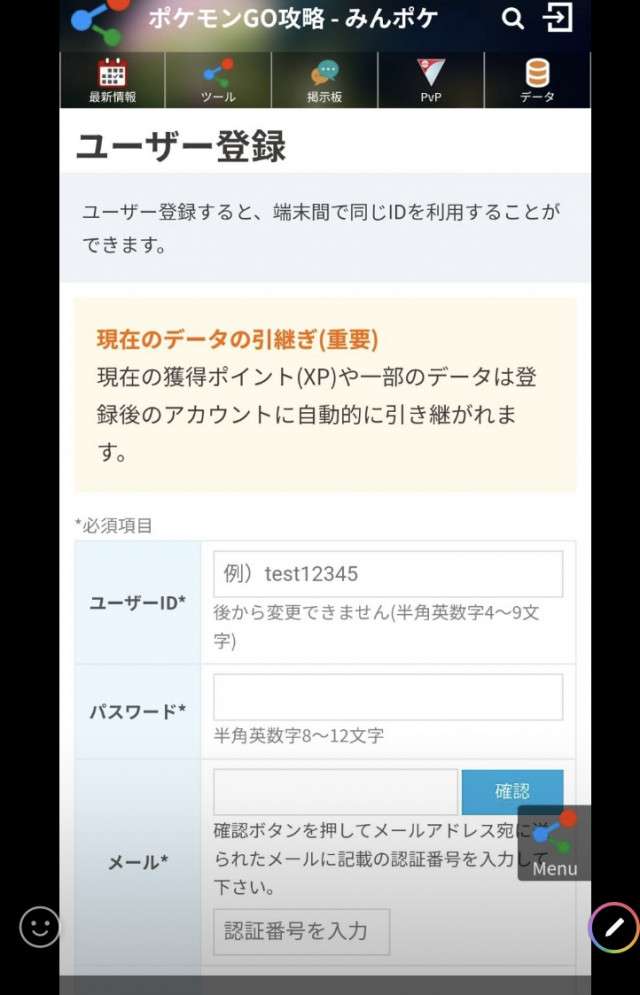Select the 認証番号を入力 field
640x995 pixels.
click(301, 931)
